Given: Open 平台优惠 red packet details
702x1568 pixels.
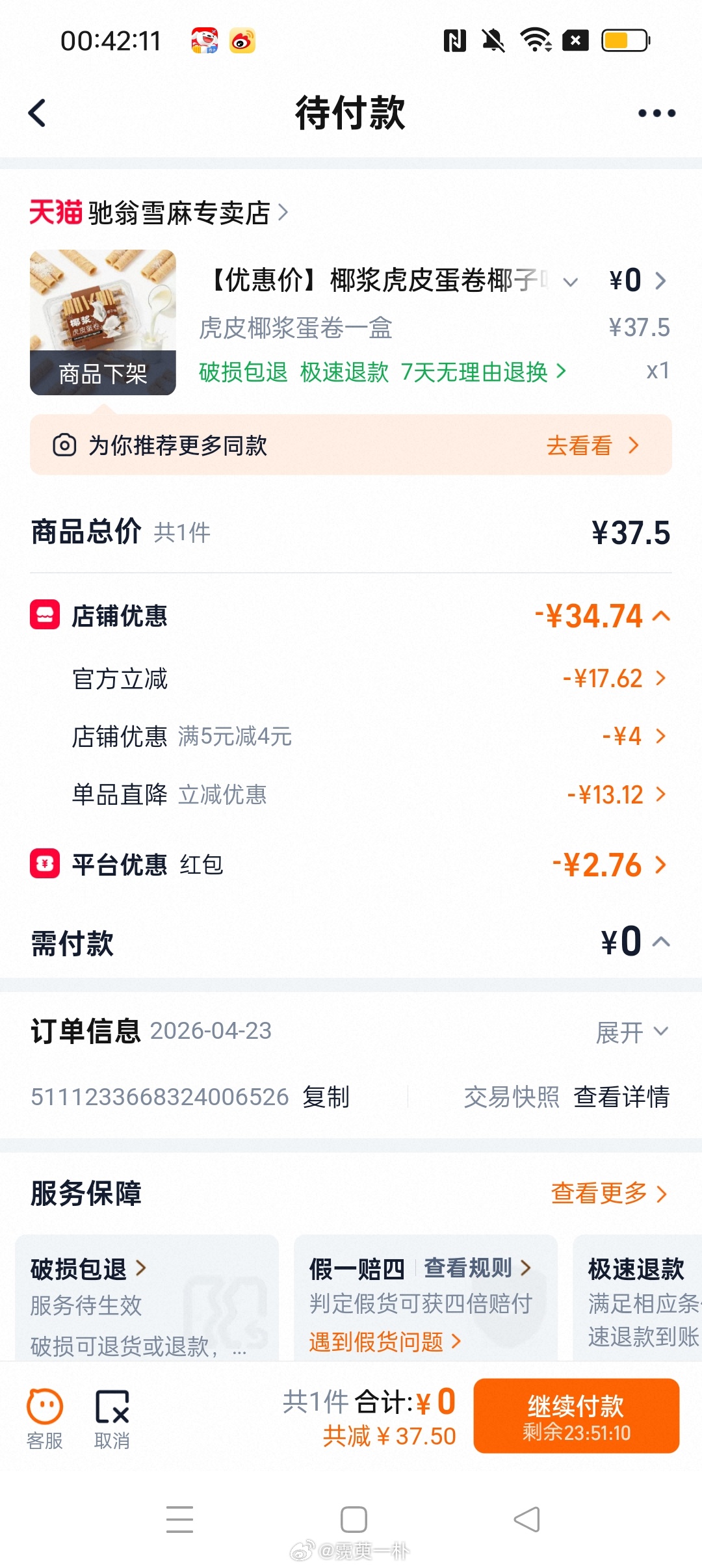Looking at the screenshot, I should (x=610, y=865).
